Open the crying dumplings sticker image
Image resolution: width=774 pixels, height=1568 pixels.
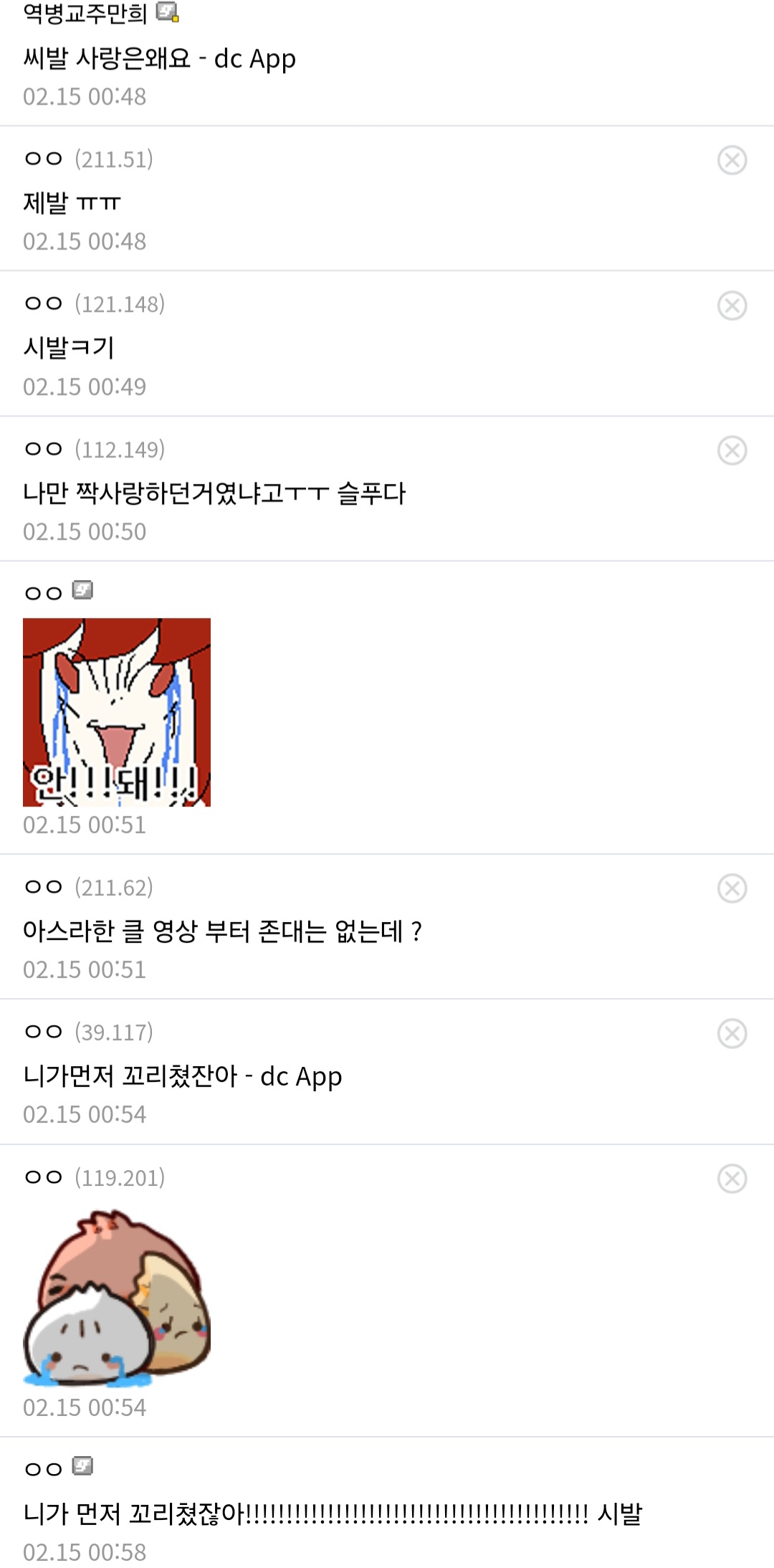point(117,1298)
